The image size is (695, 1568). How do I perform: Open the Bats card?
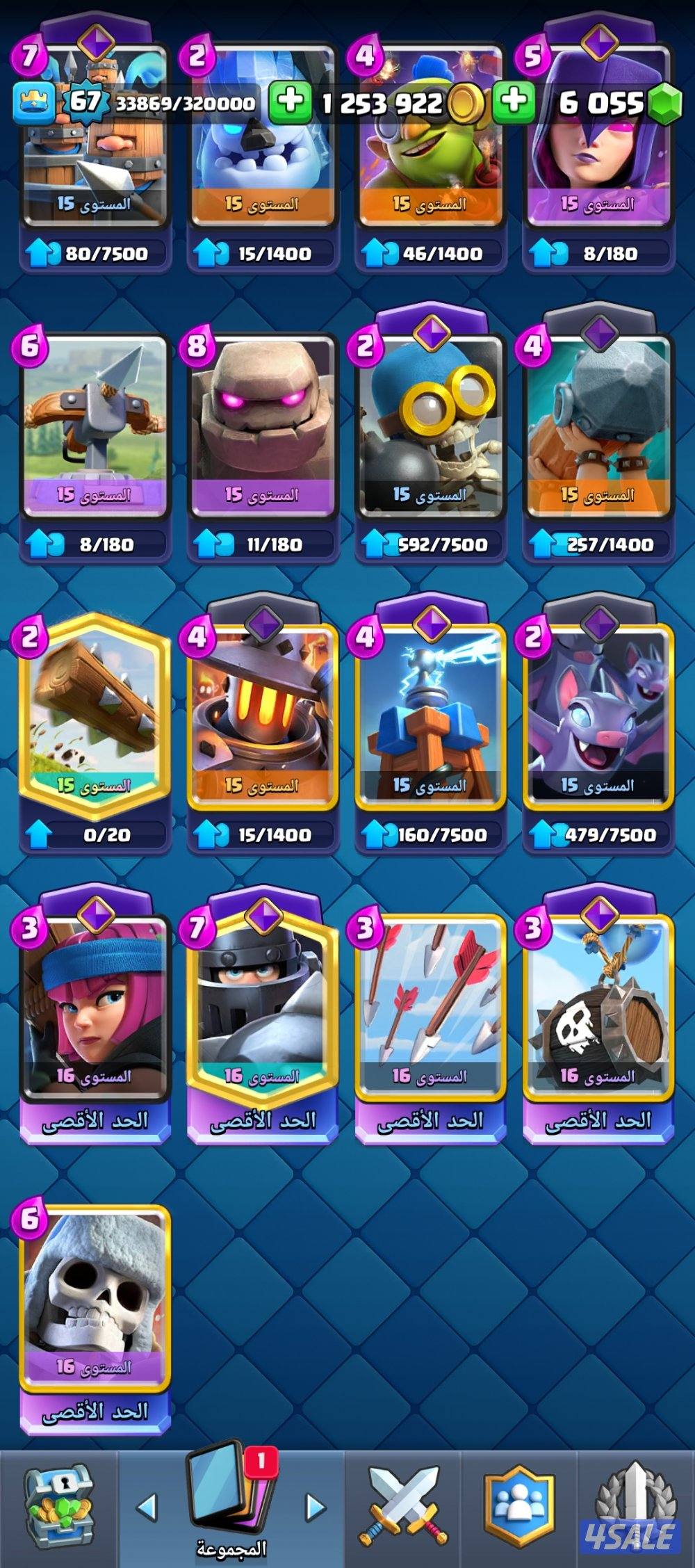(x=598, y=716)
